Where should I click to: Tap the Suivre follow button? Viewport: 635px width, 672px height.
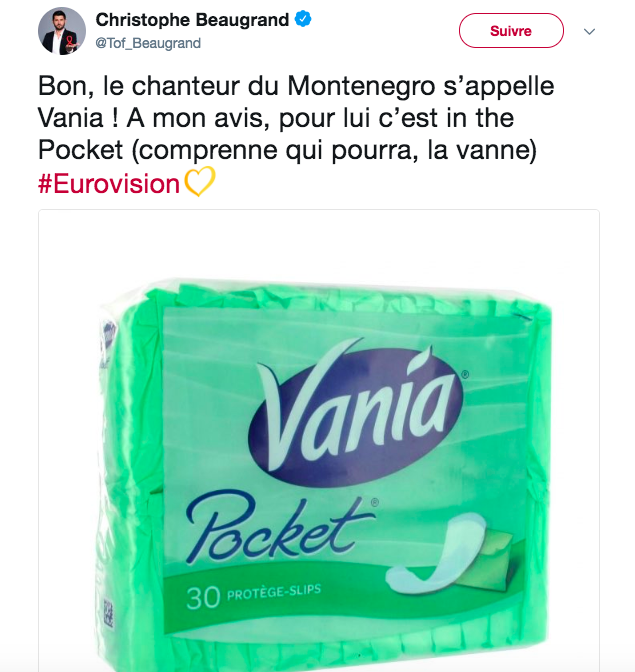(x=510, y=31)
